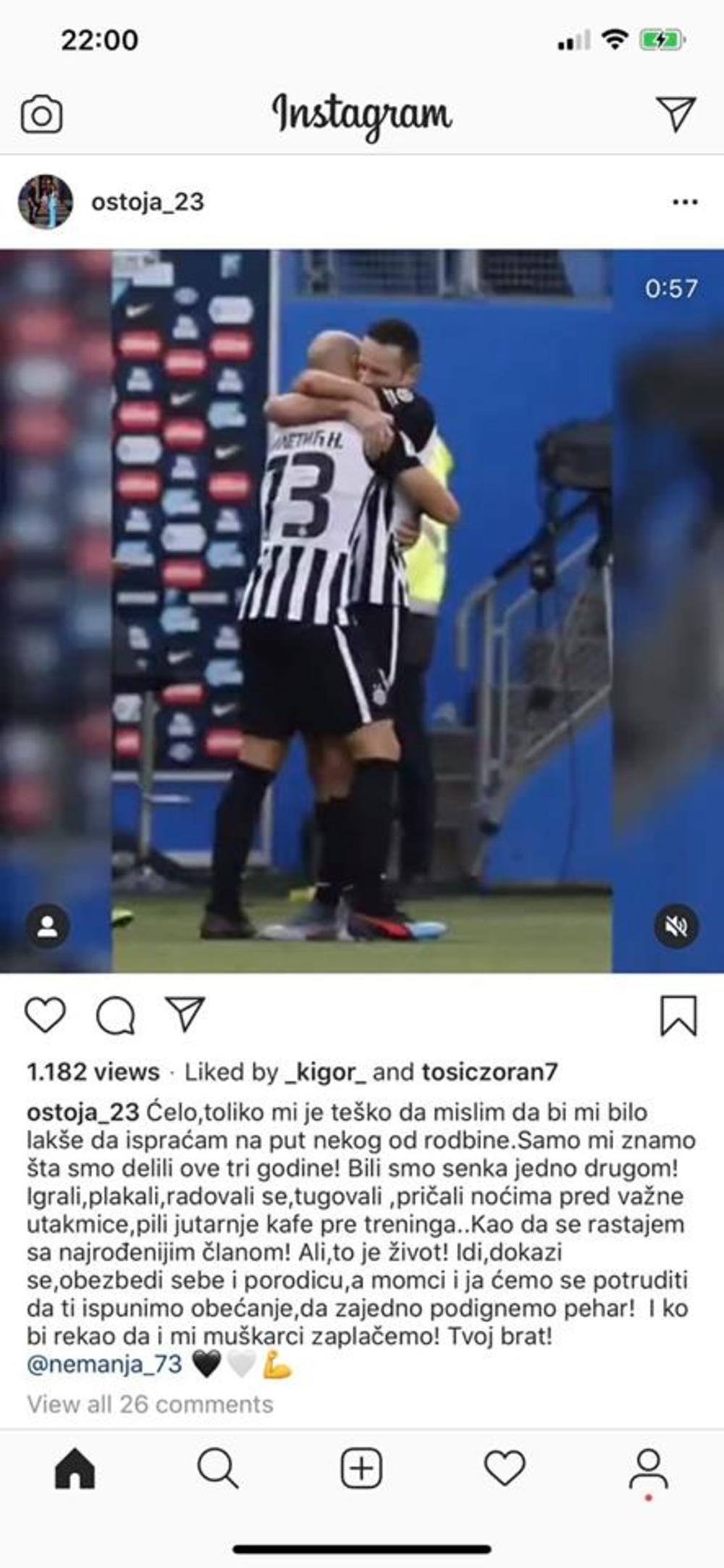Screen dimensions: 724x1568
Task: Open post options three-dot menu
Action: coord(684,202)
